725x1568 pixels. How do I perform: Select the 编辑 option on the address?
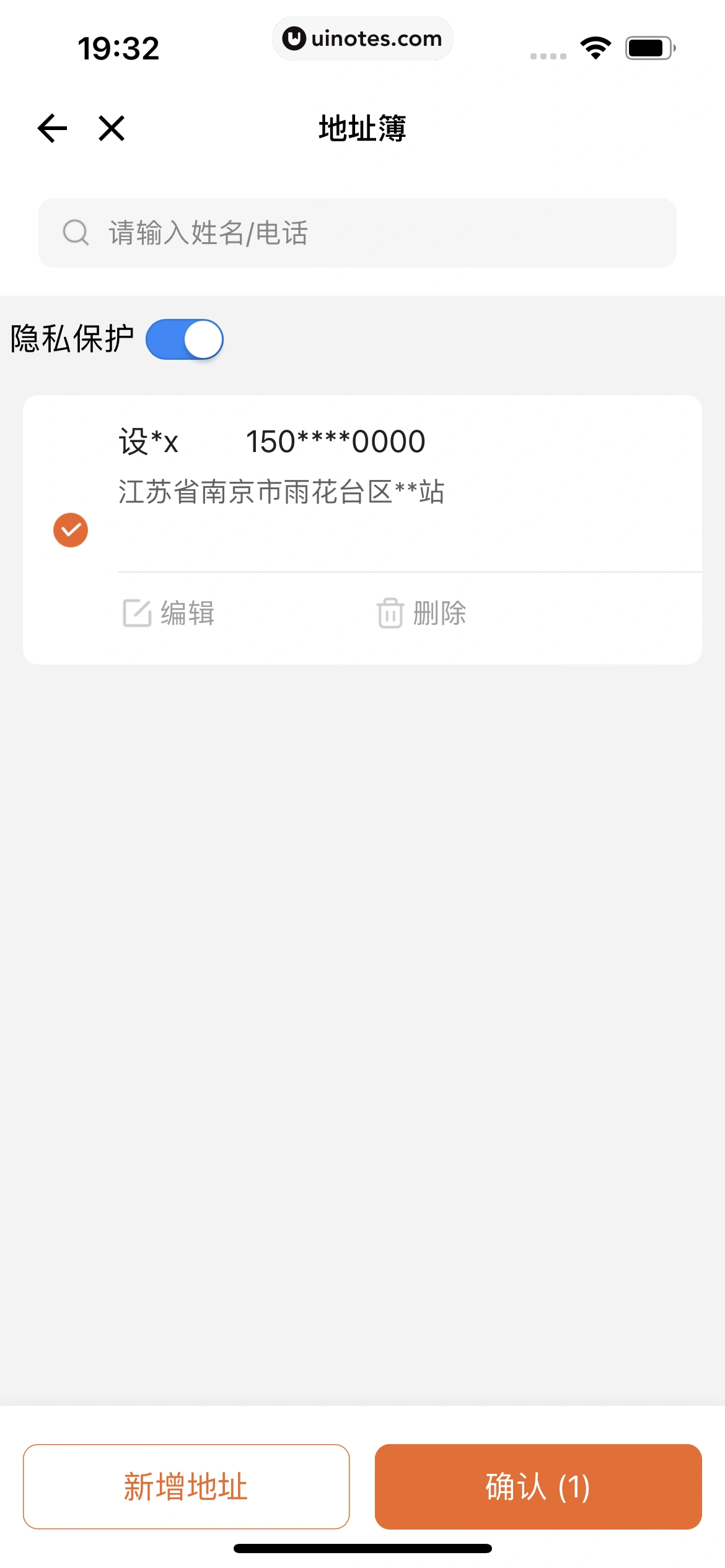tap(167, 614)
